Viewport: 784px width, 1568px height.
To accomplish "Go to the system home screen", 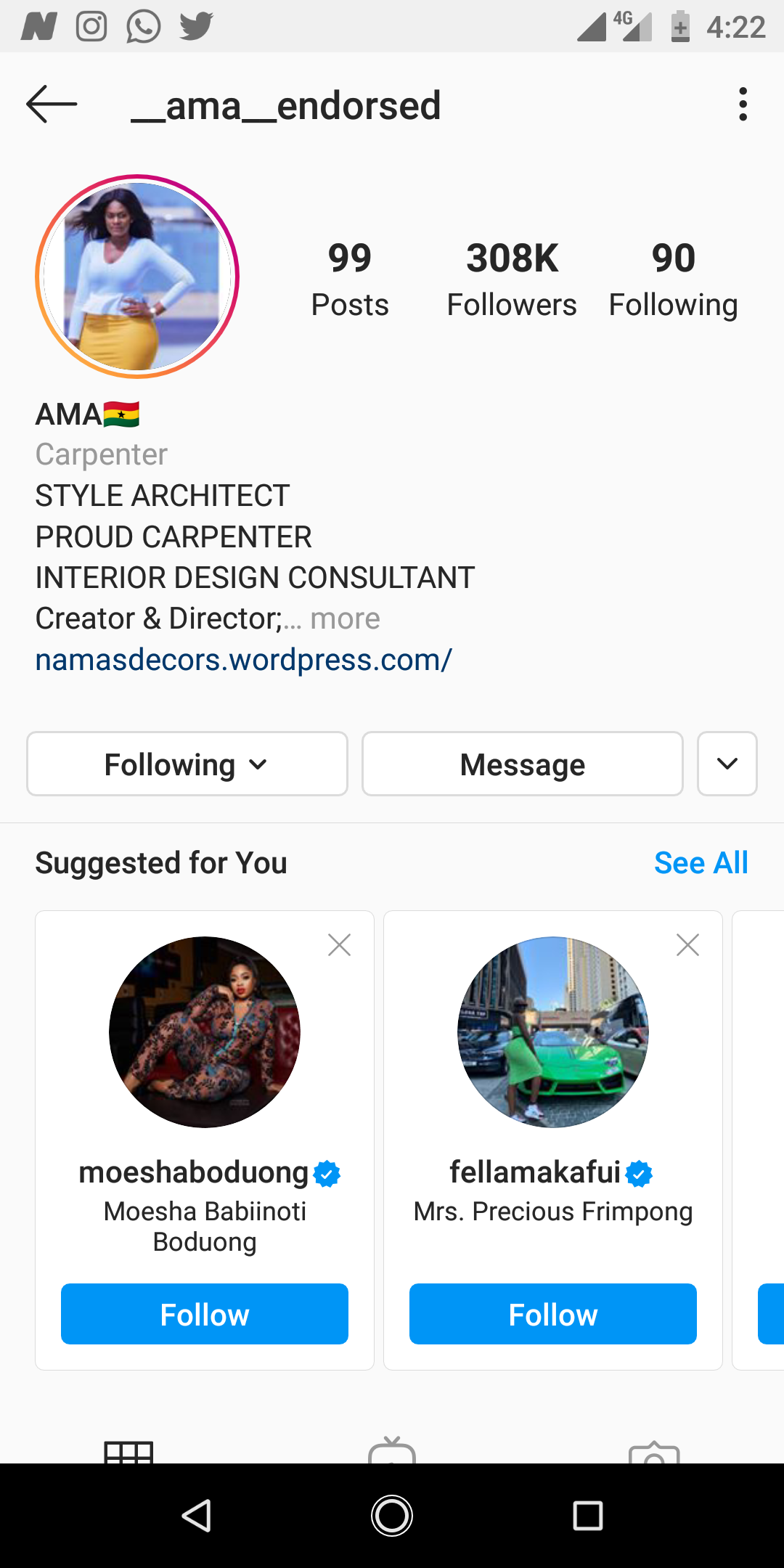I will click(392, 1516).
